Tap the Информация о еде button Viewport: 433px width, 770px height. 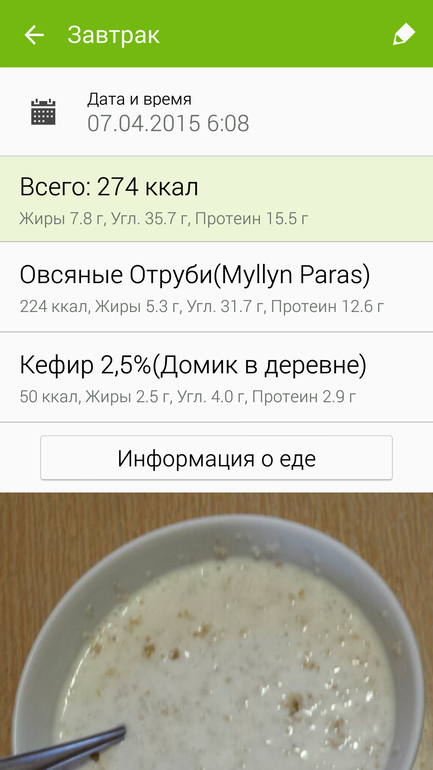click(x=216, y=458)
